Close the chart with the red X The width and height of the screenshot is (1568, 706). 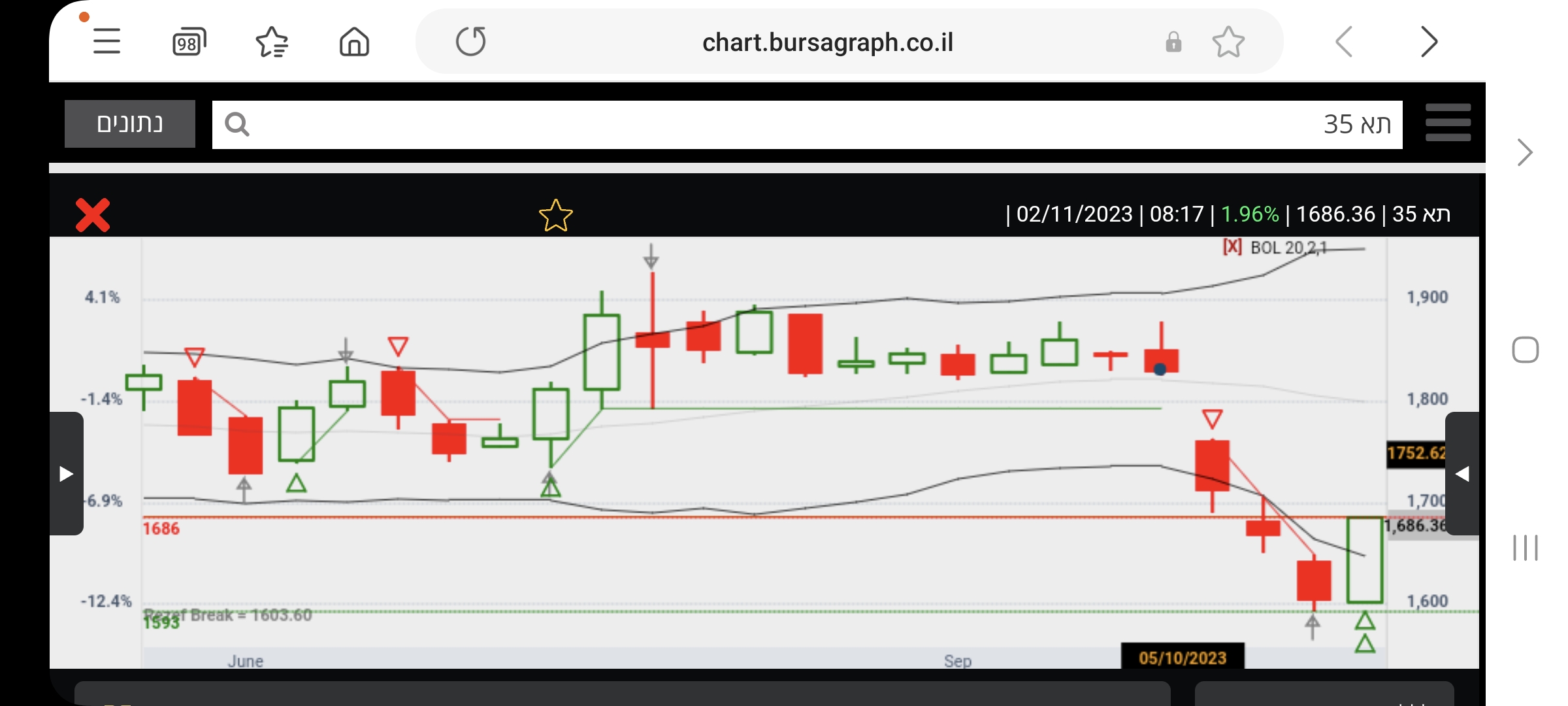(93, 215)
